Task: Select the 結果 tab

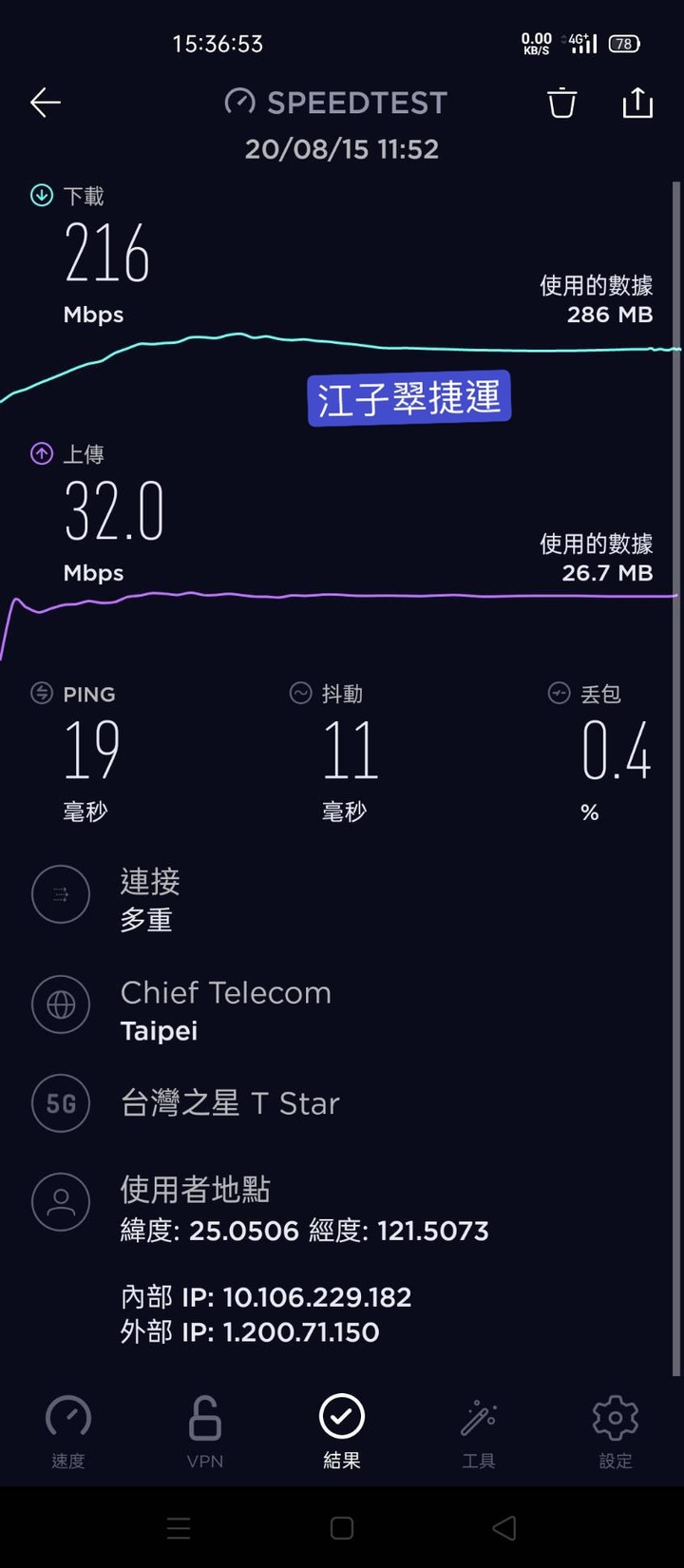Action: coord(342,1432)
